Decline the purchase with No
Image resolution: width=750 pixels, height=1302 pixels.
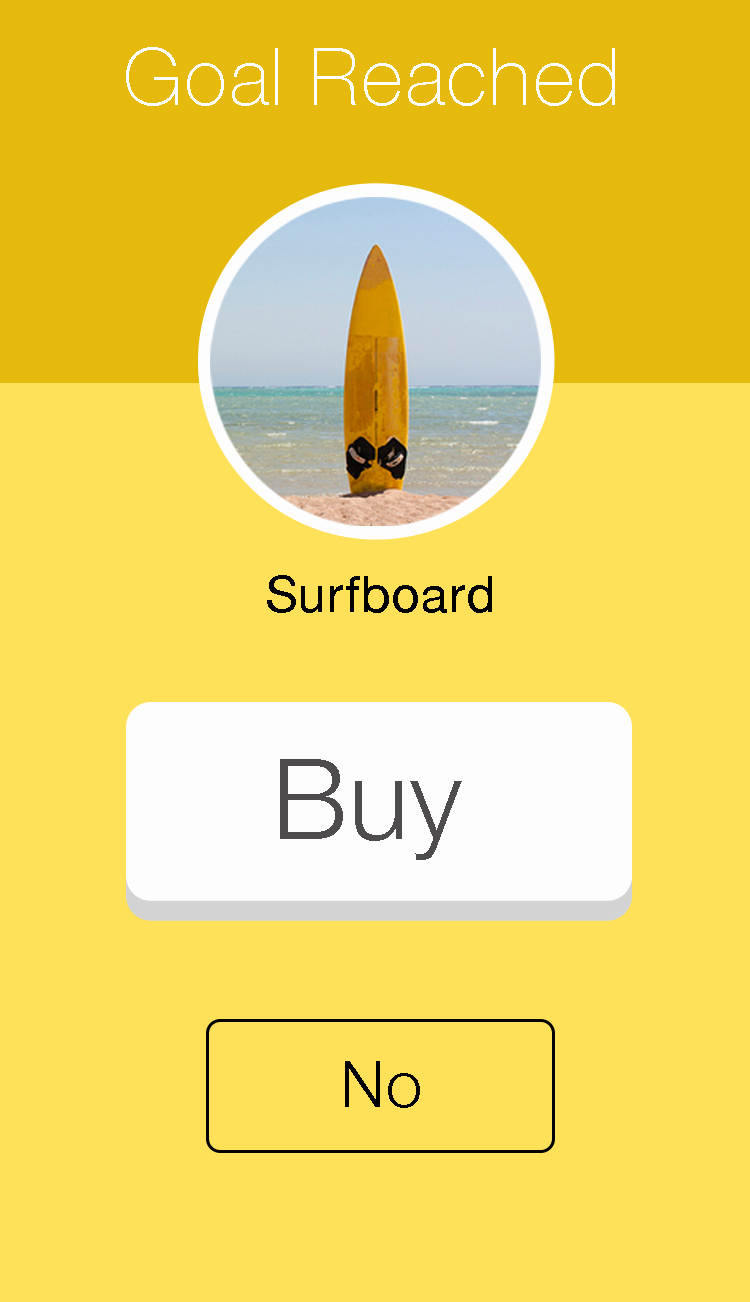click(x=380, y=1085)
